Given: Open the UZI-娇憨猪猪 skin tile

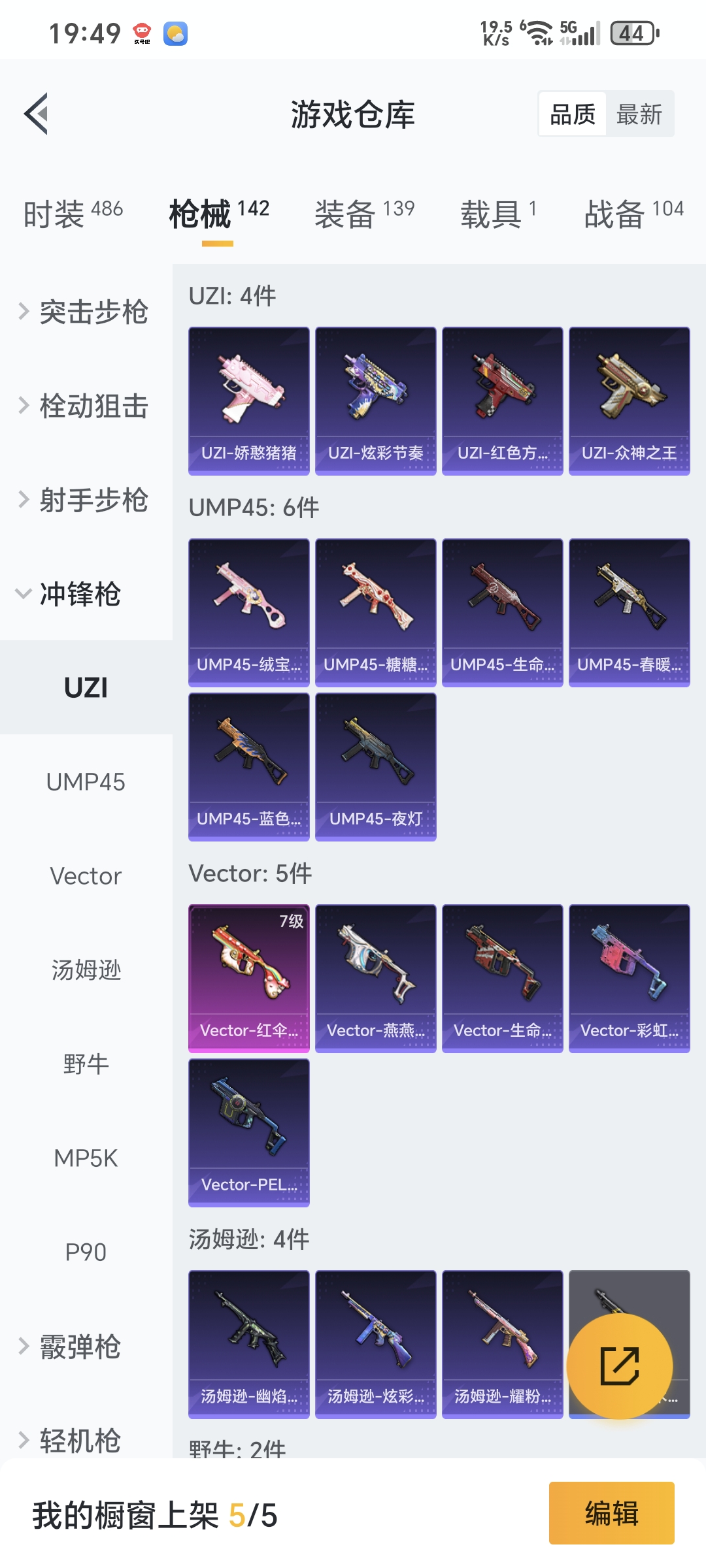Looking at the screenshot, I should 248,400.
